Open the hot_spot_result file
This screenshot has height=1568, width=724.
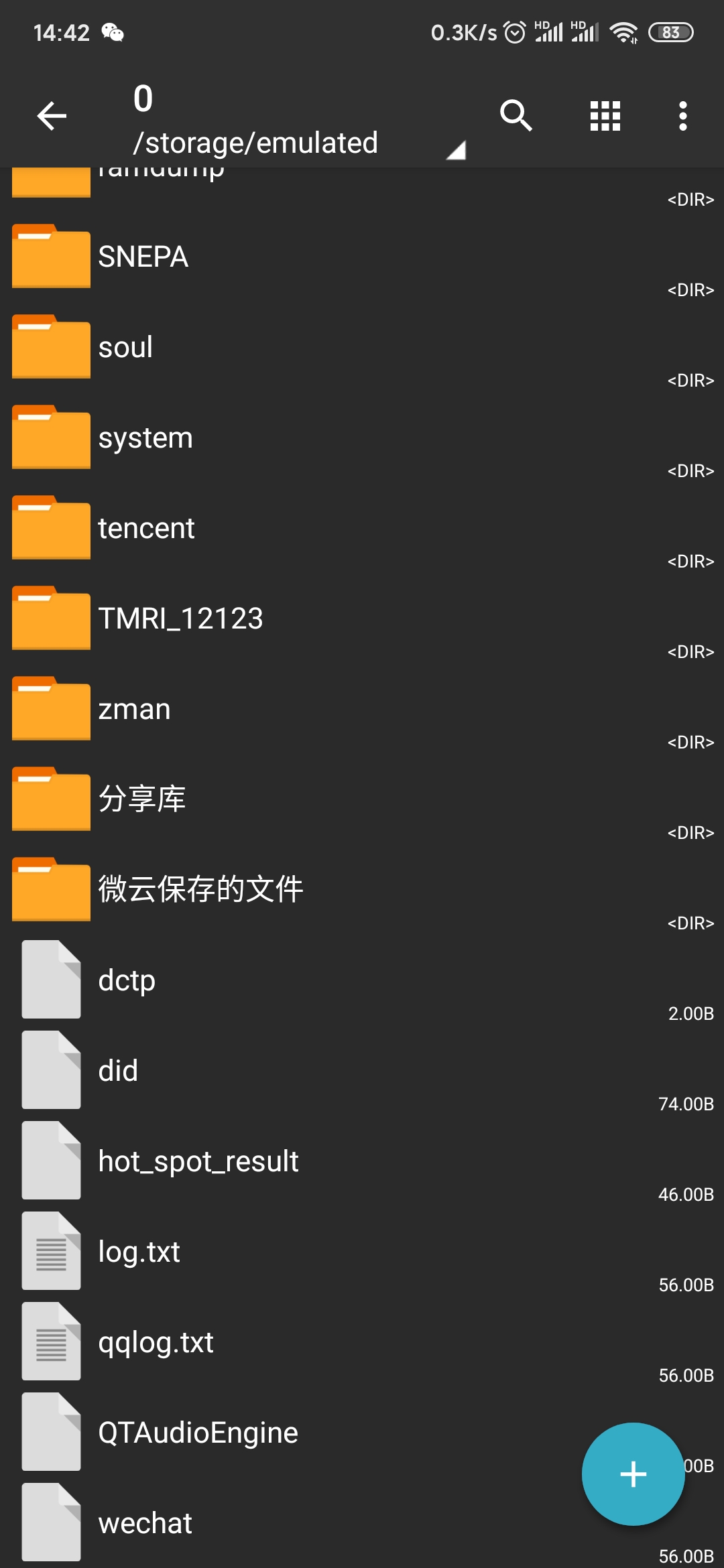point(362,1161)
